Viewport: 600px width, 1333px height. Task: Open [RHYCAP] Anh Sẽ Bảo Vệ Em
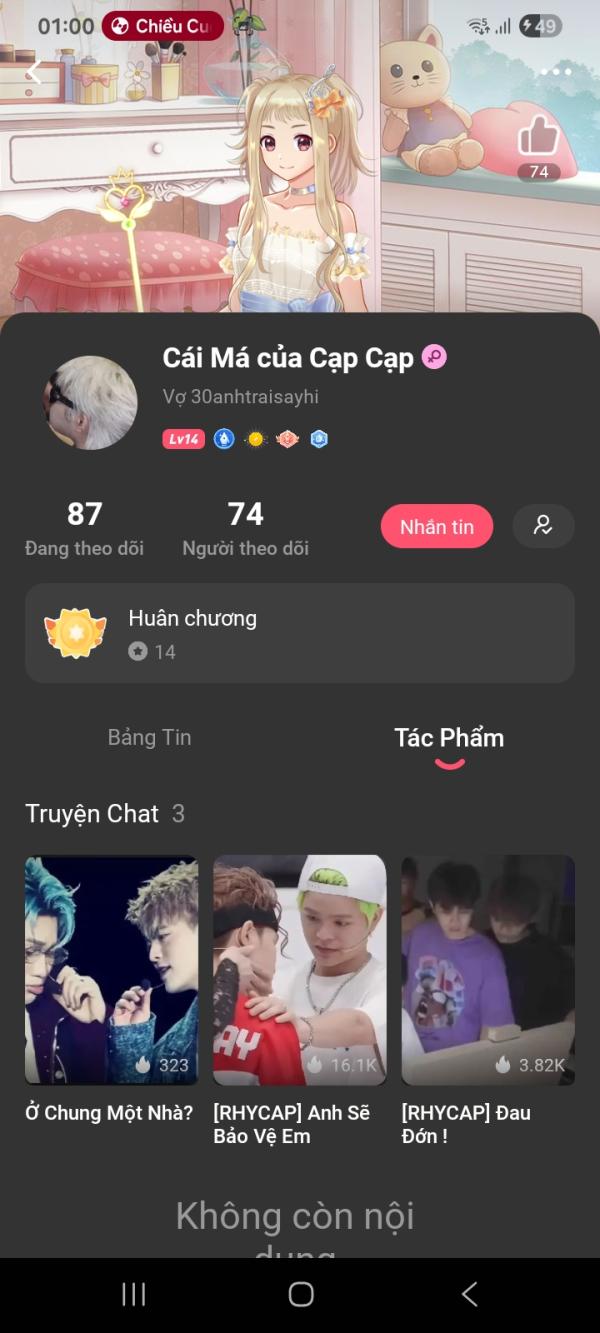[299, 970]
